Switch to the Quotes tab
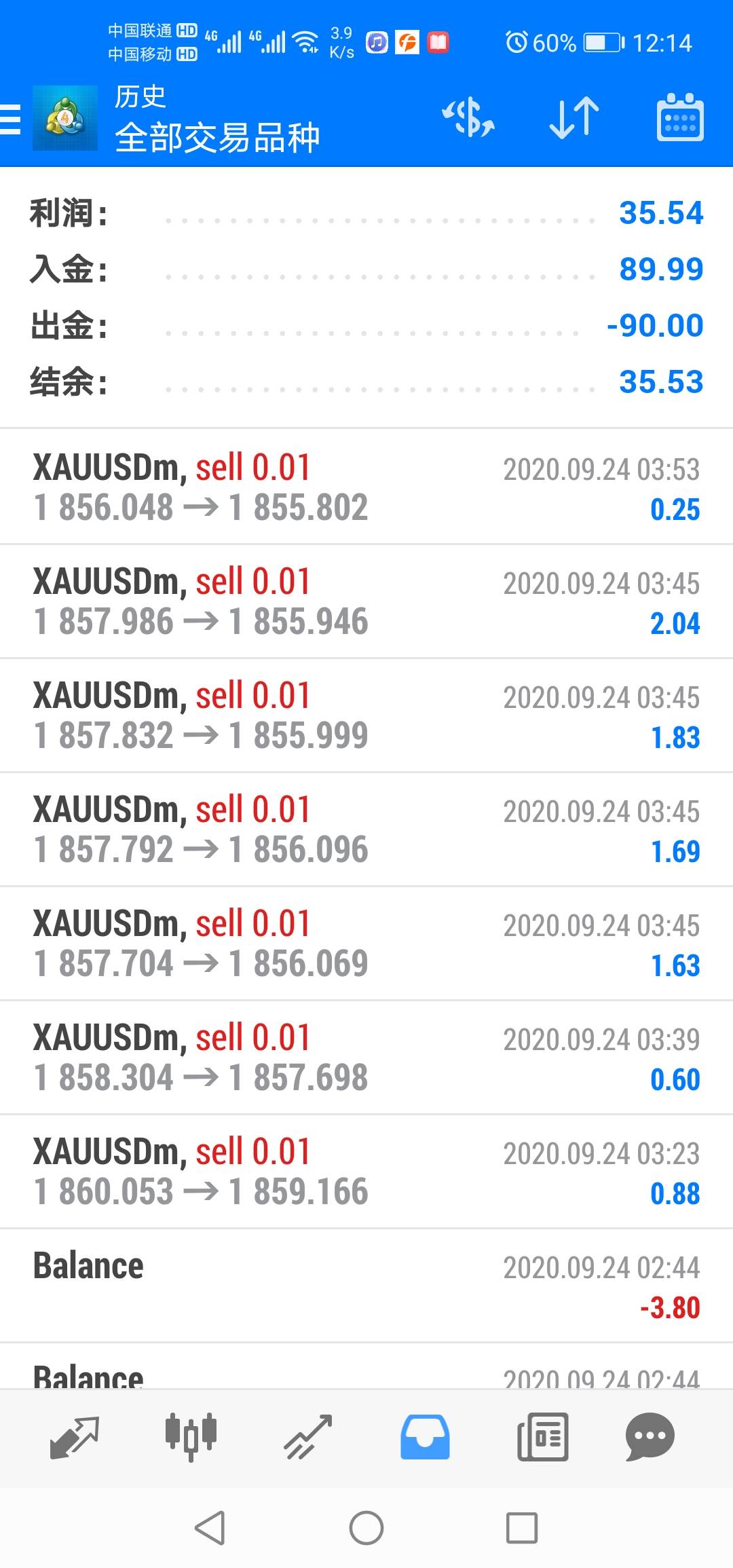This screenshot has width=733, height=1568. point(75,1436)
